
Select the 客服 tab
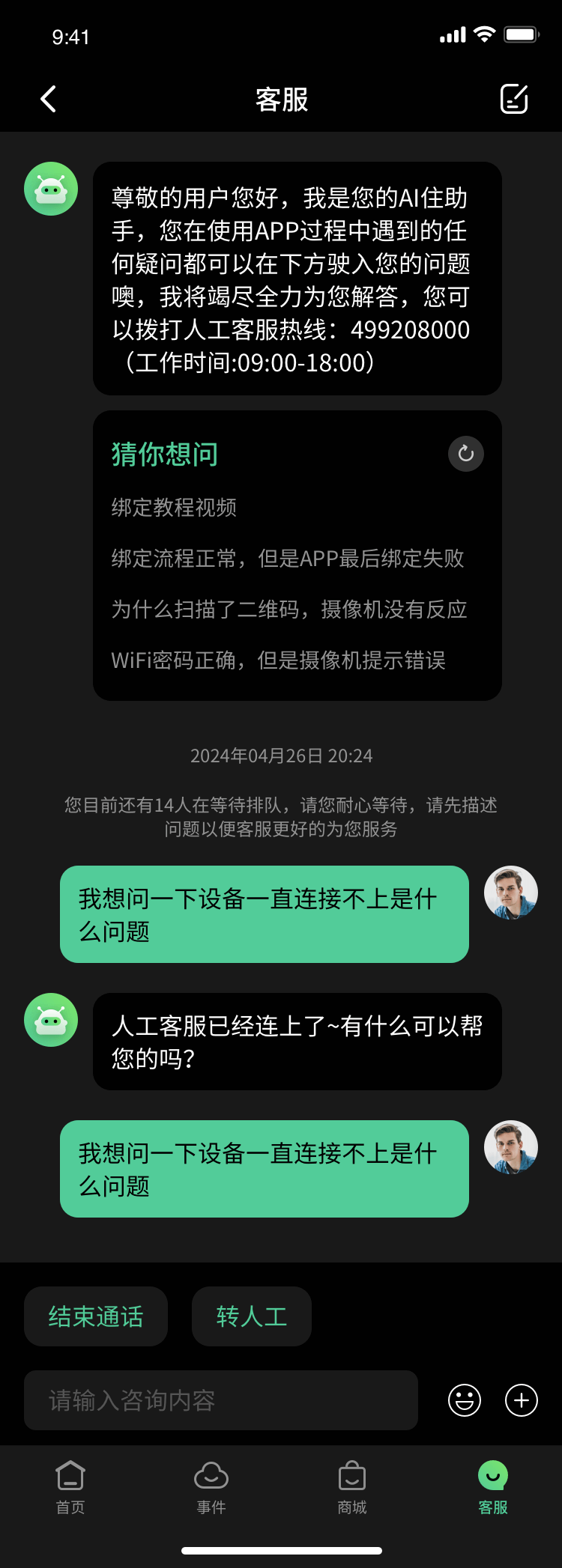point(493,1487)
